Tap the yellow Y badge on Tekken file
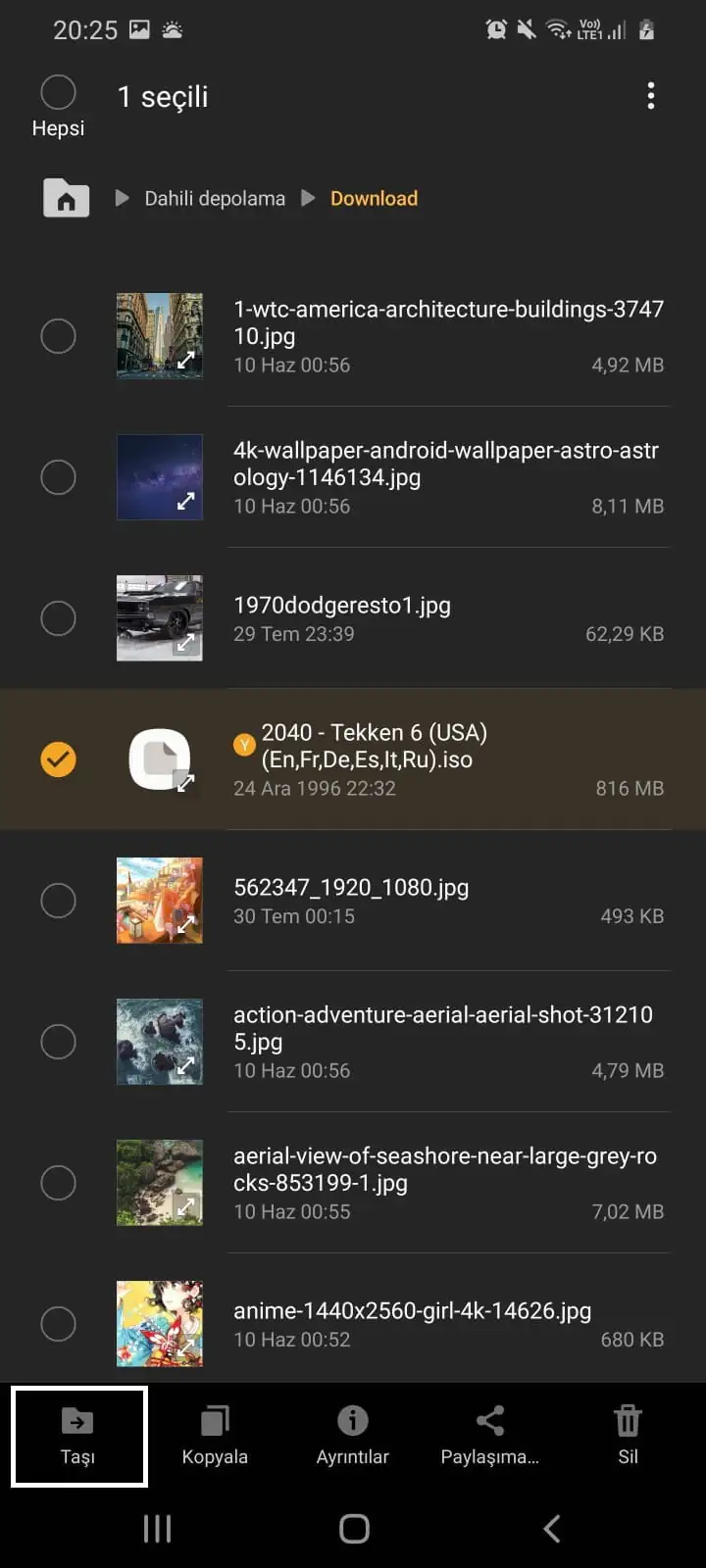 [242, 743]
